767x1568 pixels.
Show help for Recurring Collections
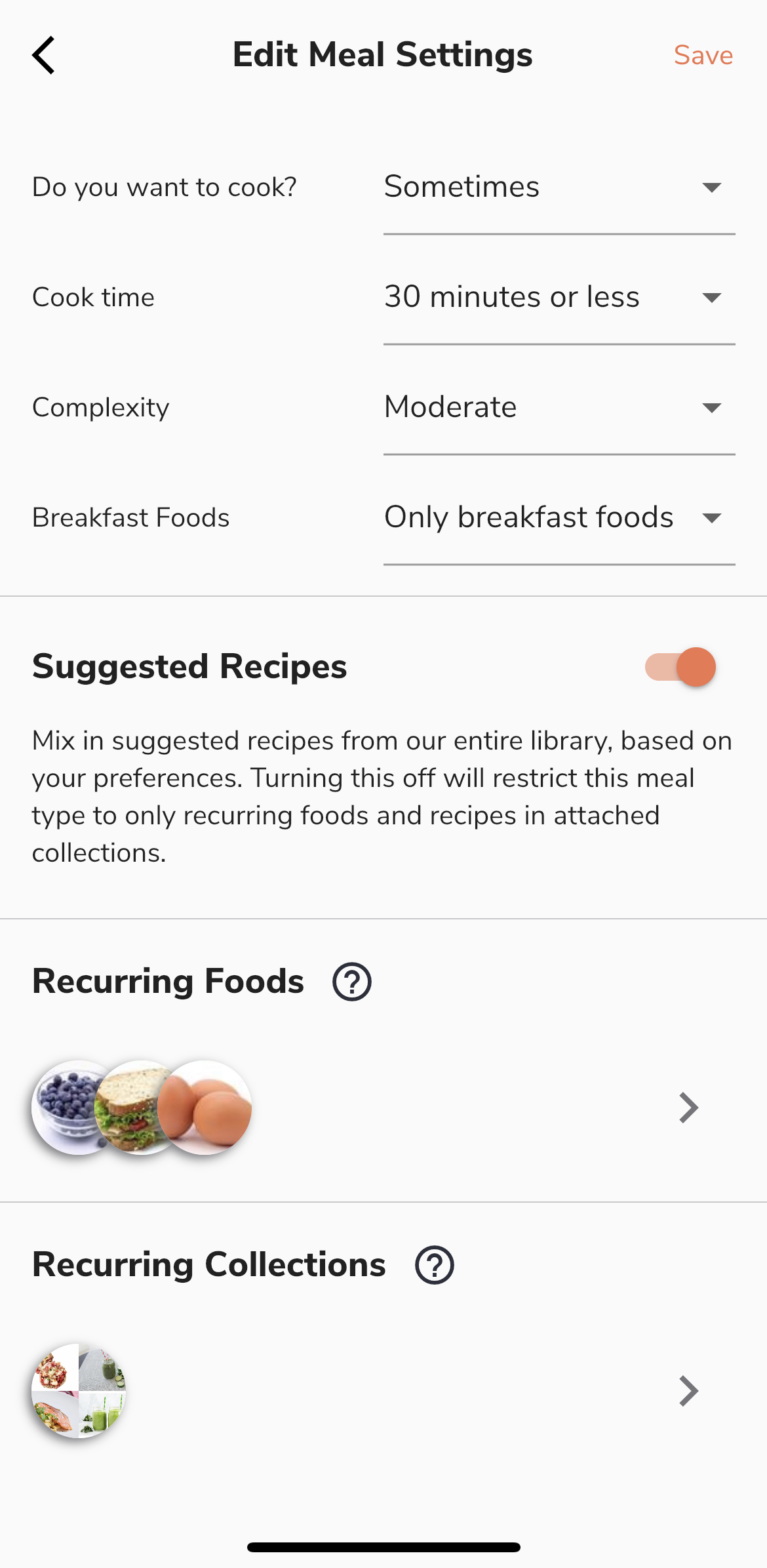(434, 1265)
